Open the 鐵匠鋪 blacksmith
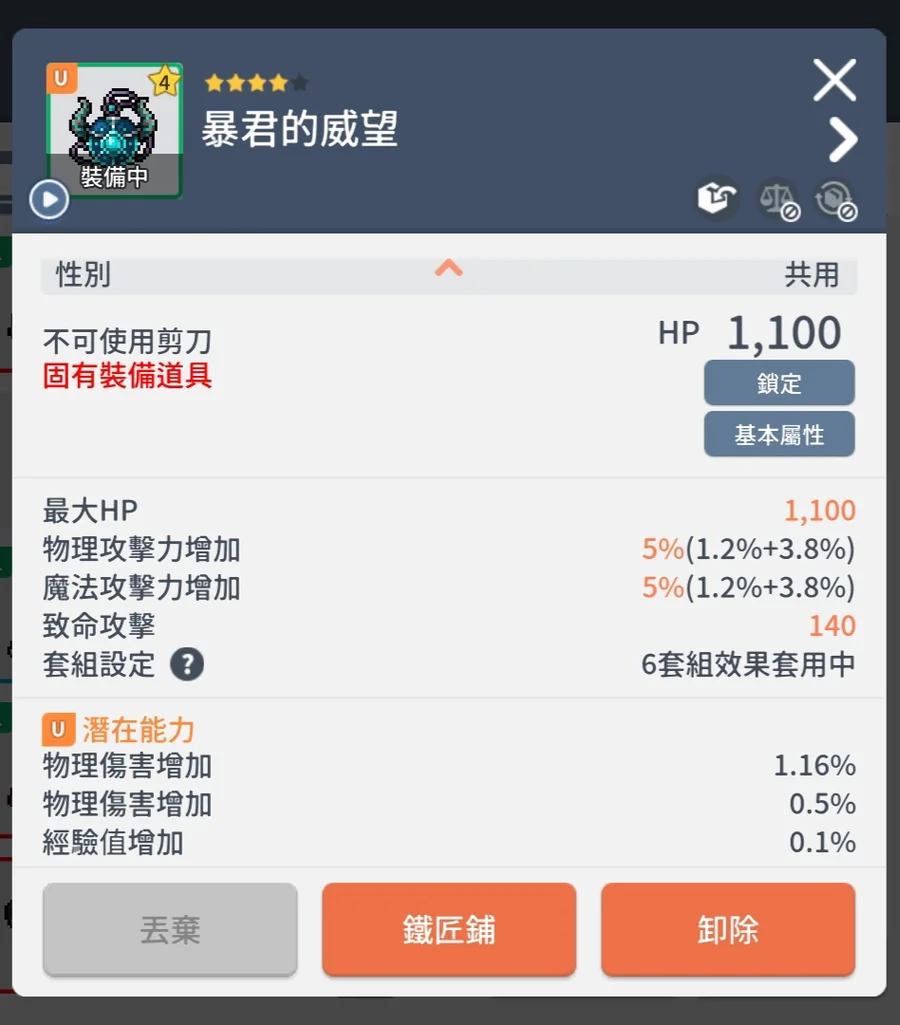This screenshot has width=900, height=1025. pyautogui.click(x=449, y=930)
